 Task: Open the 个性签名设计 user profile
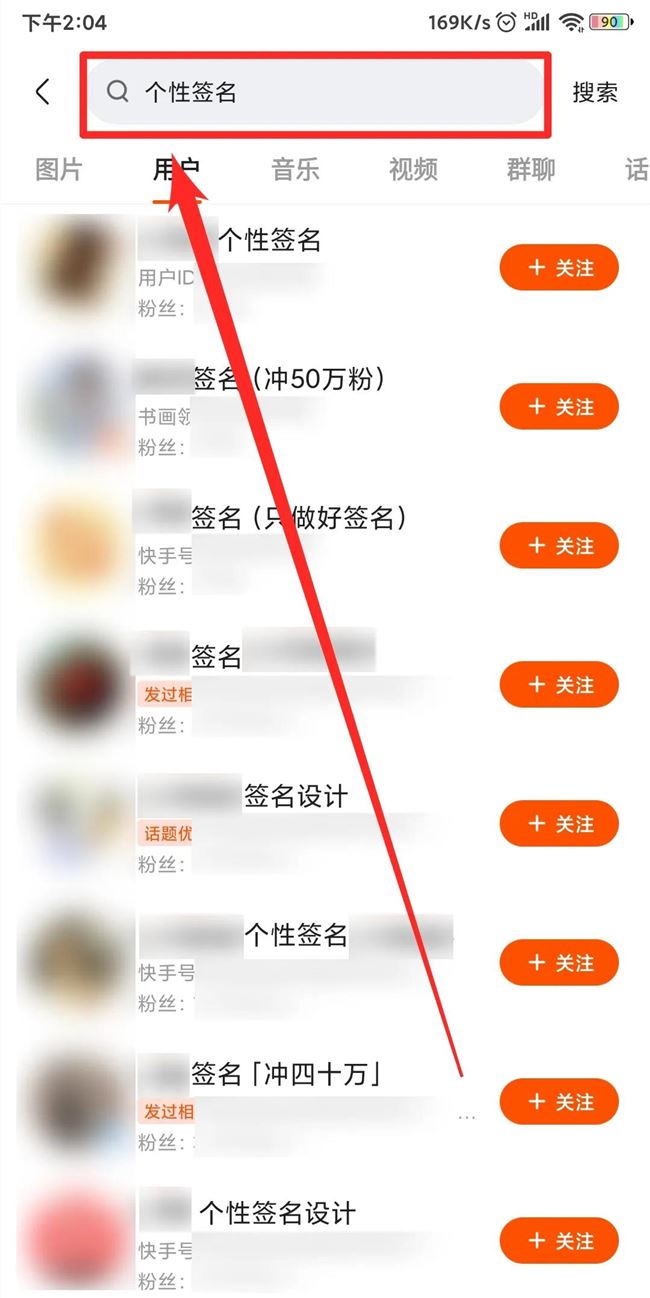click(277, 1214)
